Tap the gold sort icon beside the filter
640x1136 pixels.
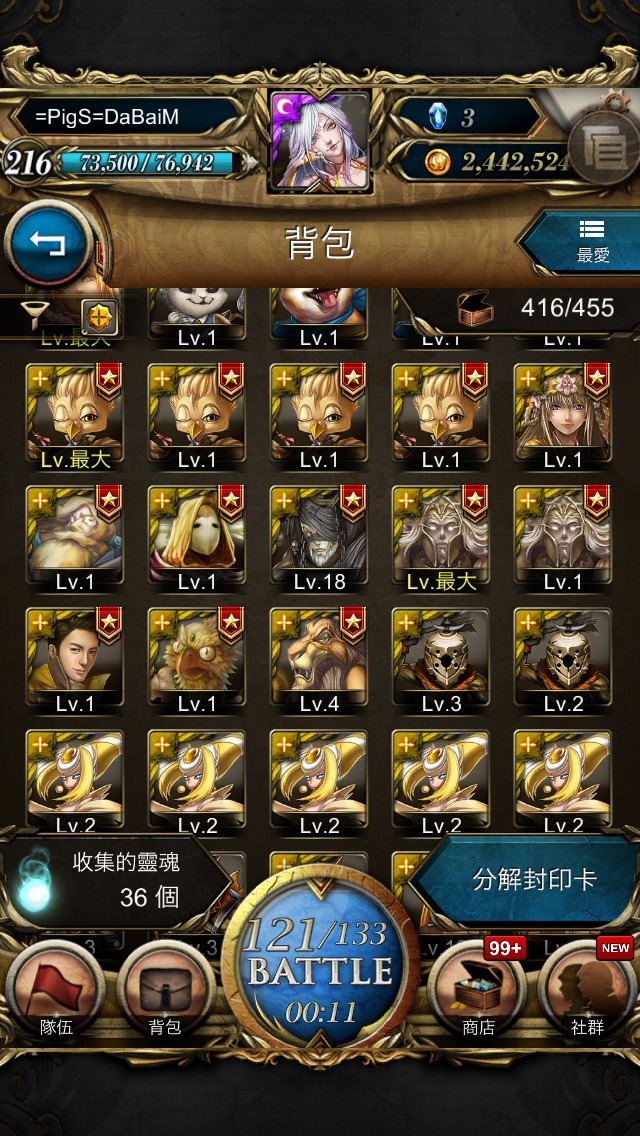[99, 316]
